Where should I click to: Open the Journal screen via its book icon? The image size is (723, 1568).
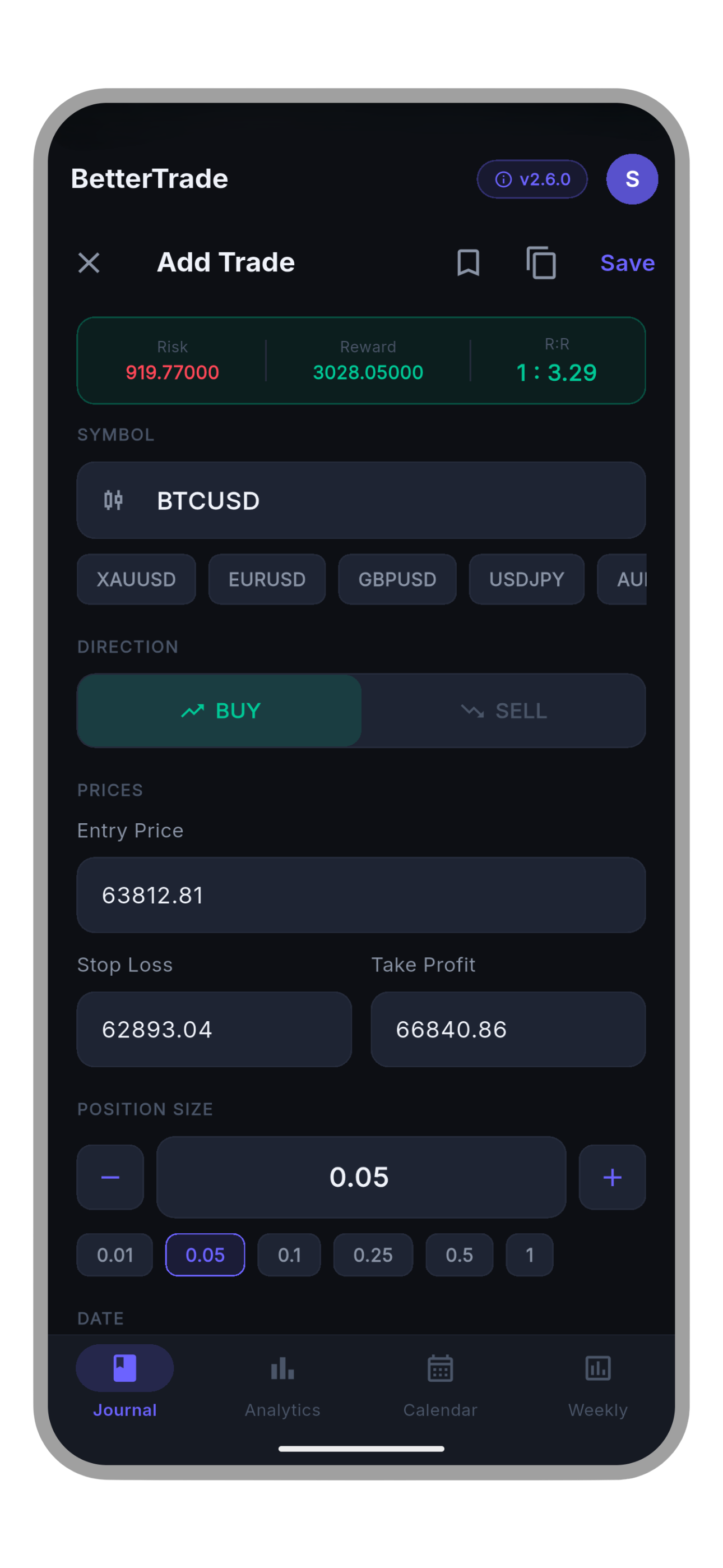point(124,1368)
